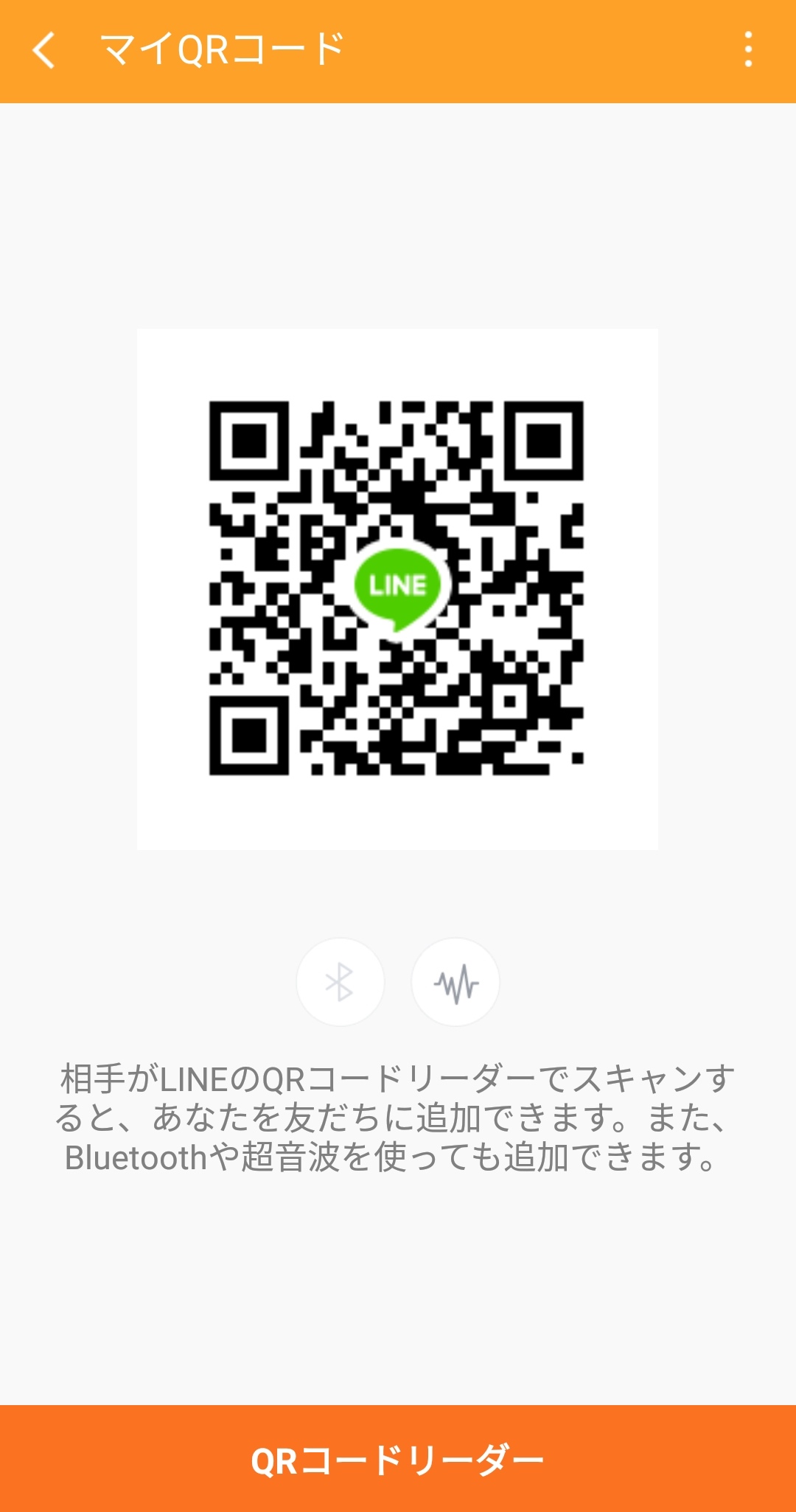Tap the ultrasonic sound wave icon
Screen dimensions: 796x1512
[x=455, y=982]
